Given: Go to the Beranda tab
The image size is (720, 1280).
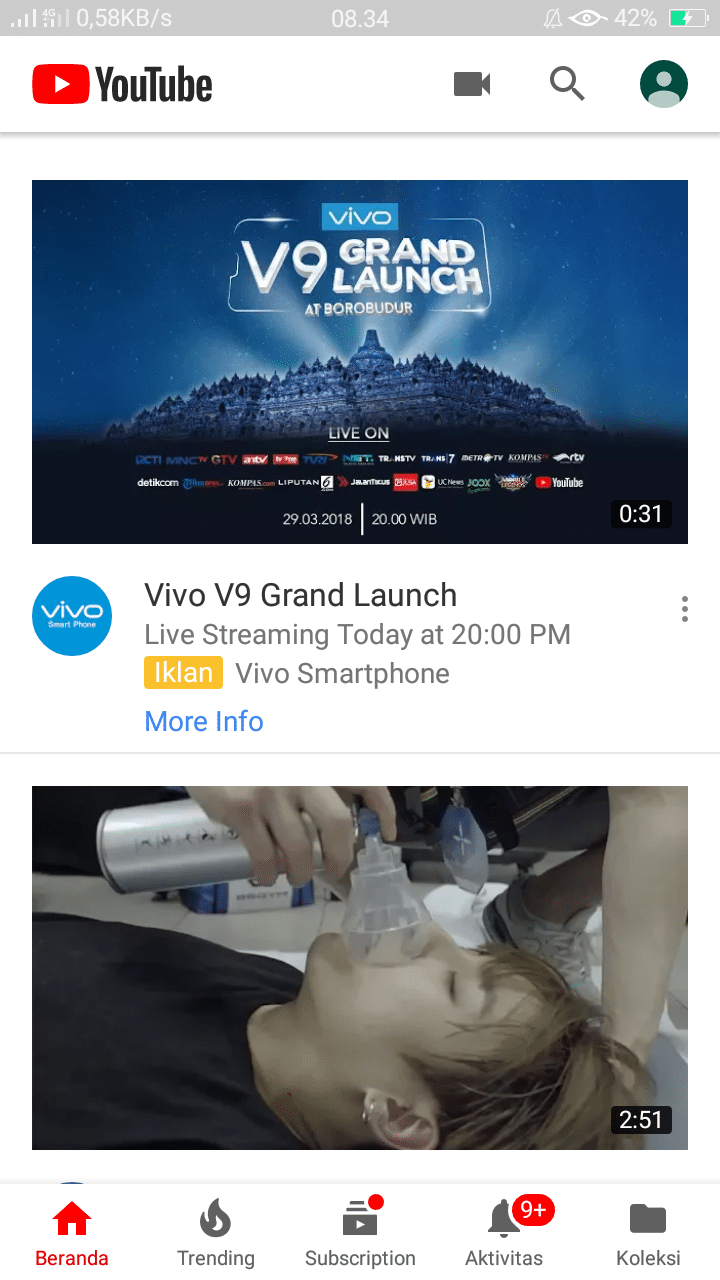Looking at the screenshot, I should (72, 1234).
